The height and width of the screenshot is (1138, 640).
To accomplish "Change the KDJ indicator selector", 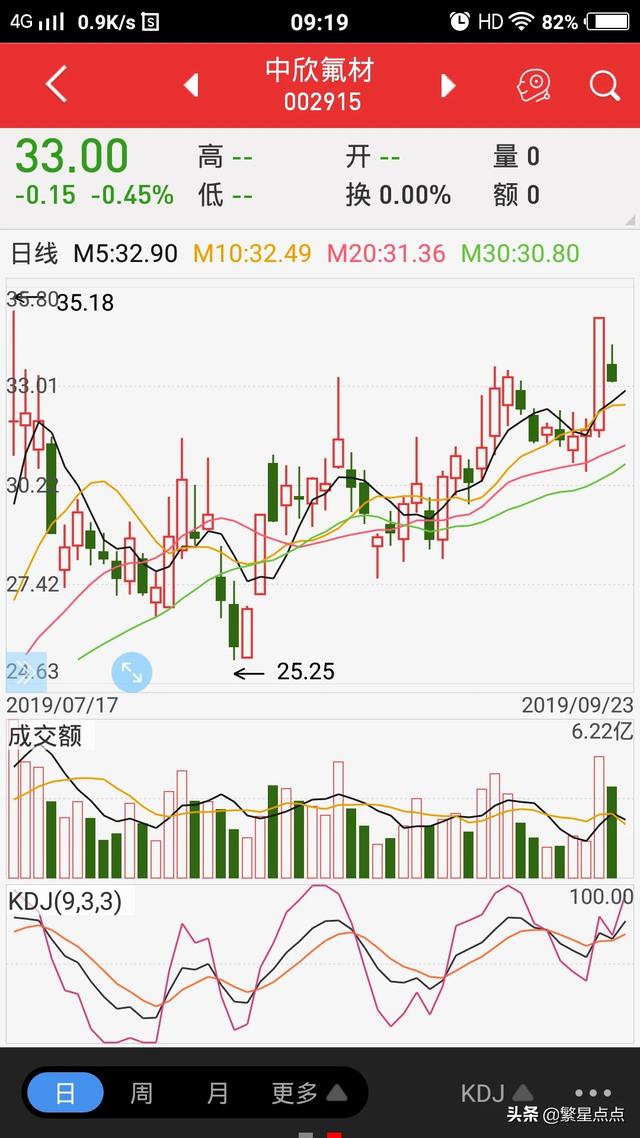I will point(498,1093).
